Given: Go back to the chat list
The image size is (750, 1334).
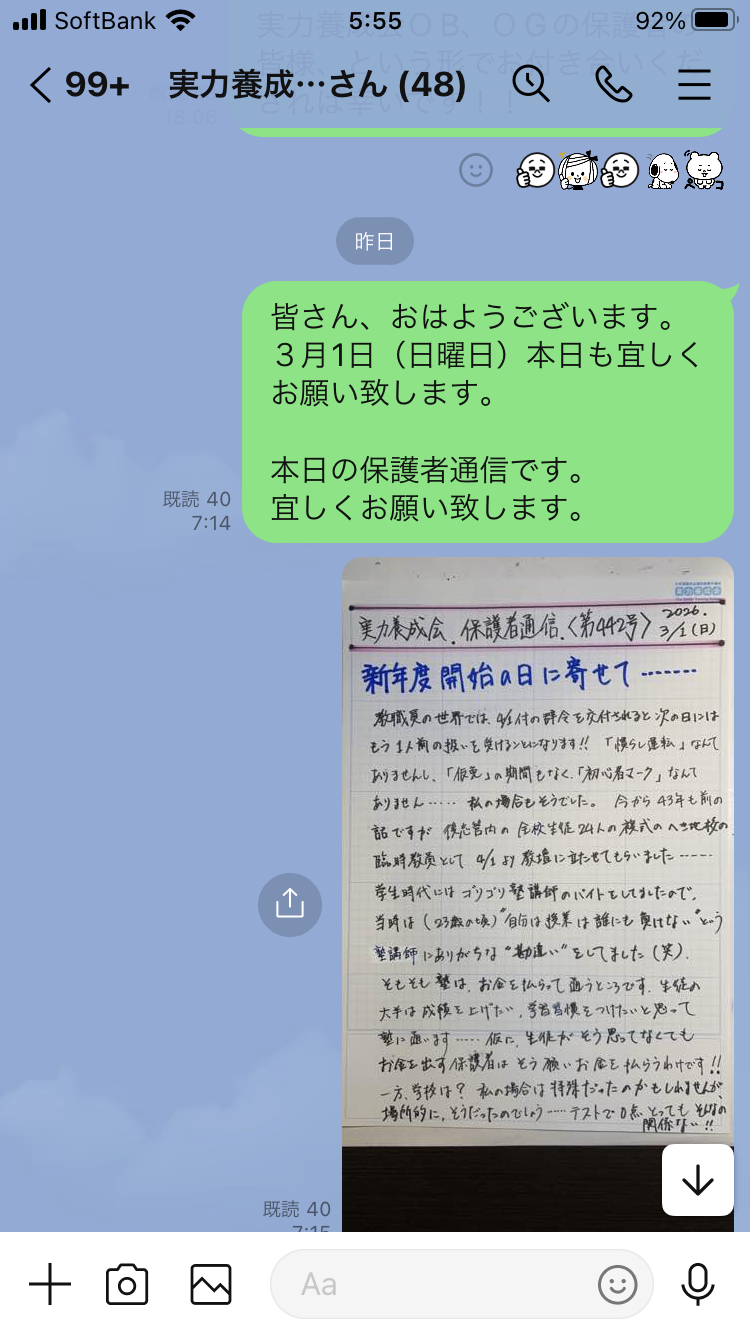Looking at the screenshot, I should (40, 86).
